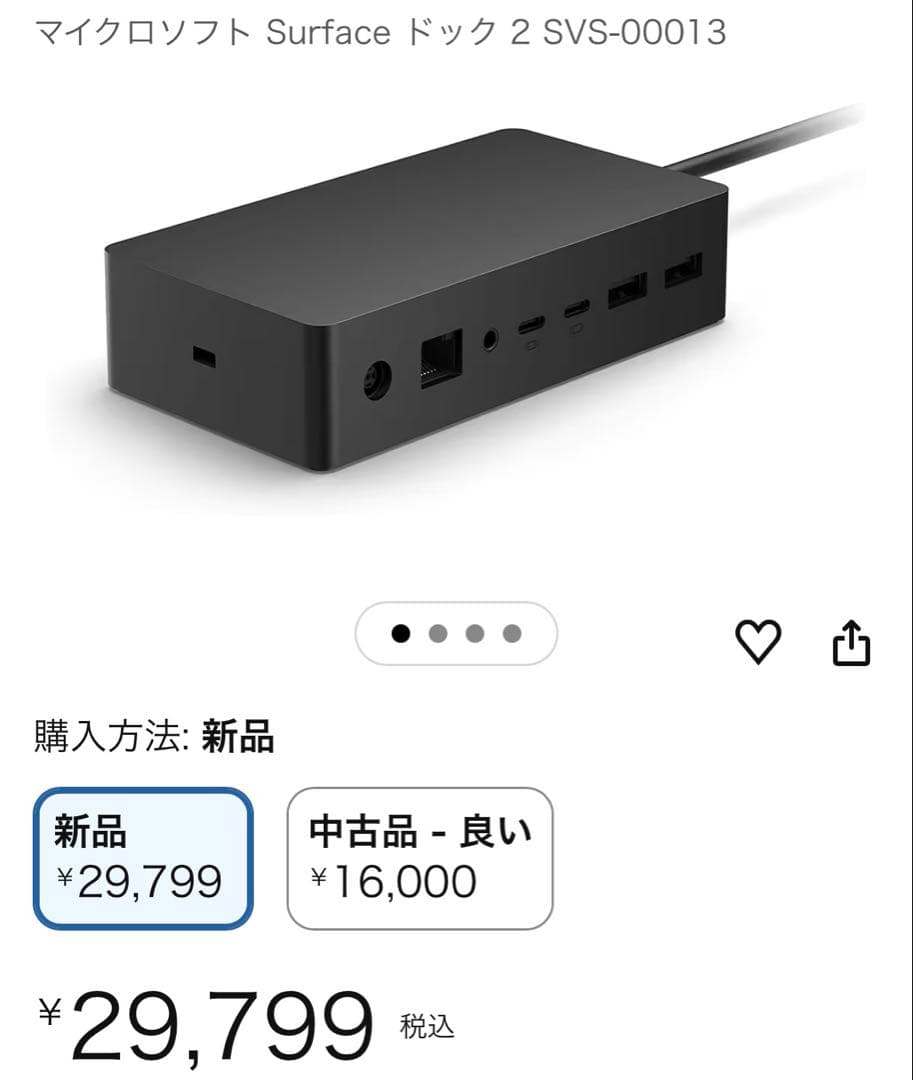
Task: Expand the used item condition details
Action: point(419,858)
